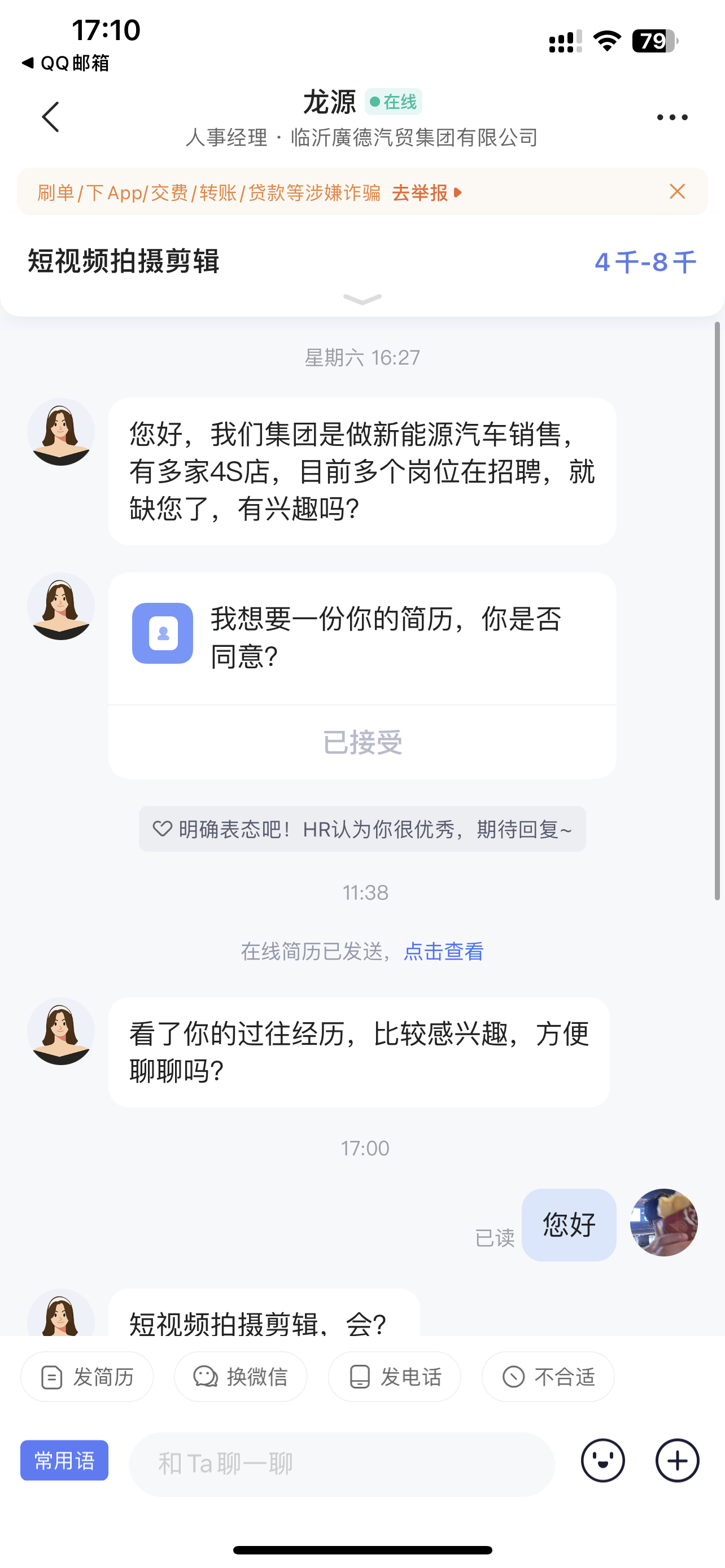The width and height of the screenshot is (725, 1568).
Task: Tap the back arrow to exit chat
Action: pyautogui.click(x=51, y=117)
